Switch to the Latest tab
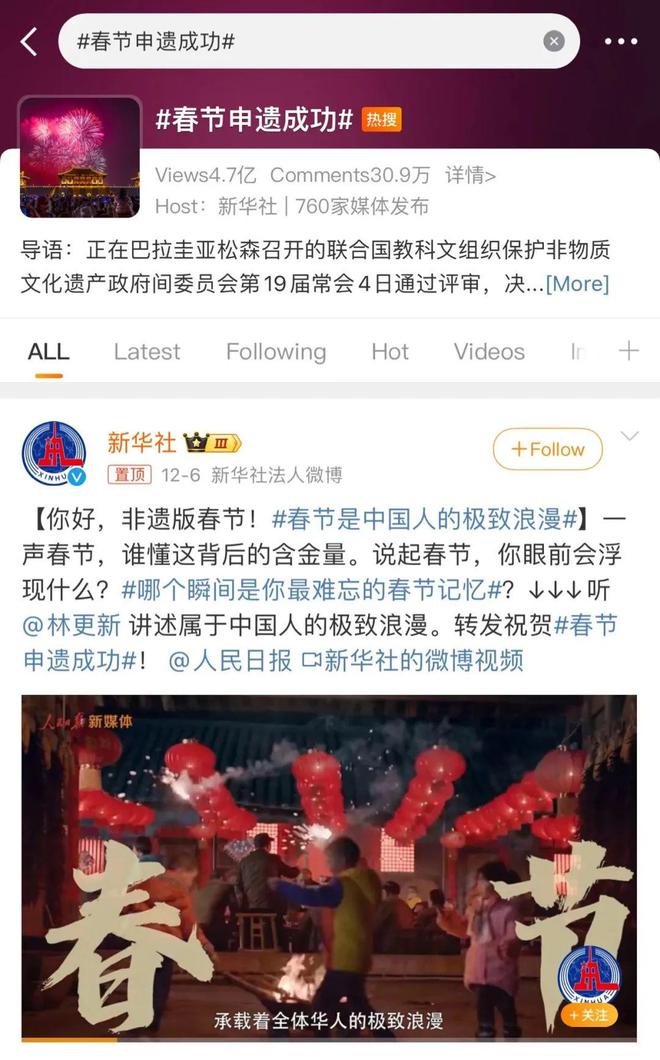The height and width of the screenshot is (1060, 660). point(147,352)
